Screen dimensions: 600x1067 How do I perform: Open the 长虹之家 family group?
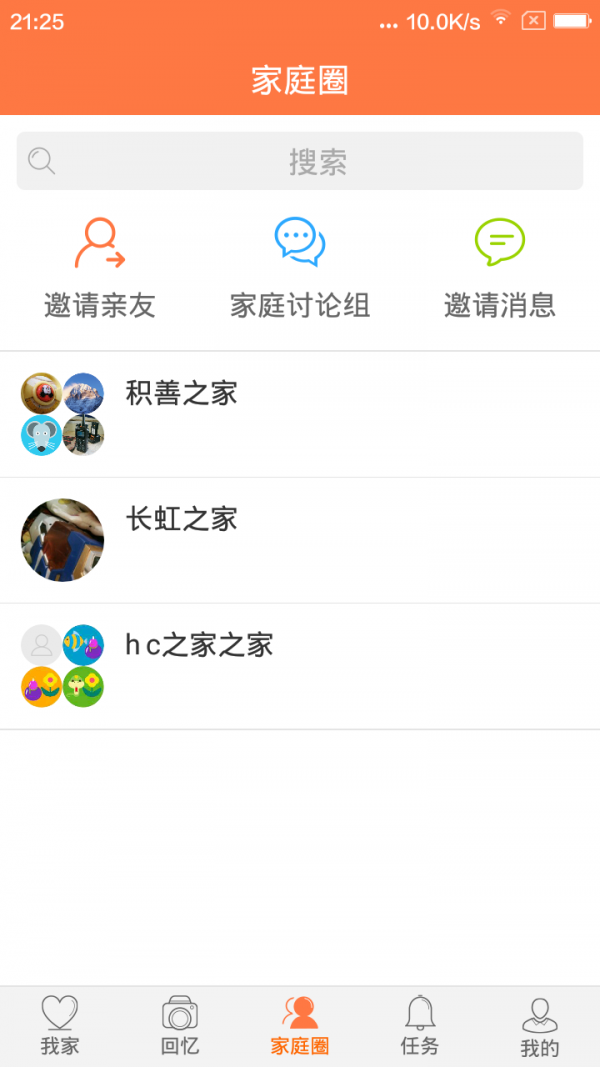click(300, 540)
